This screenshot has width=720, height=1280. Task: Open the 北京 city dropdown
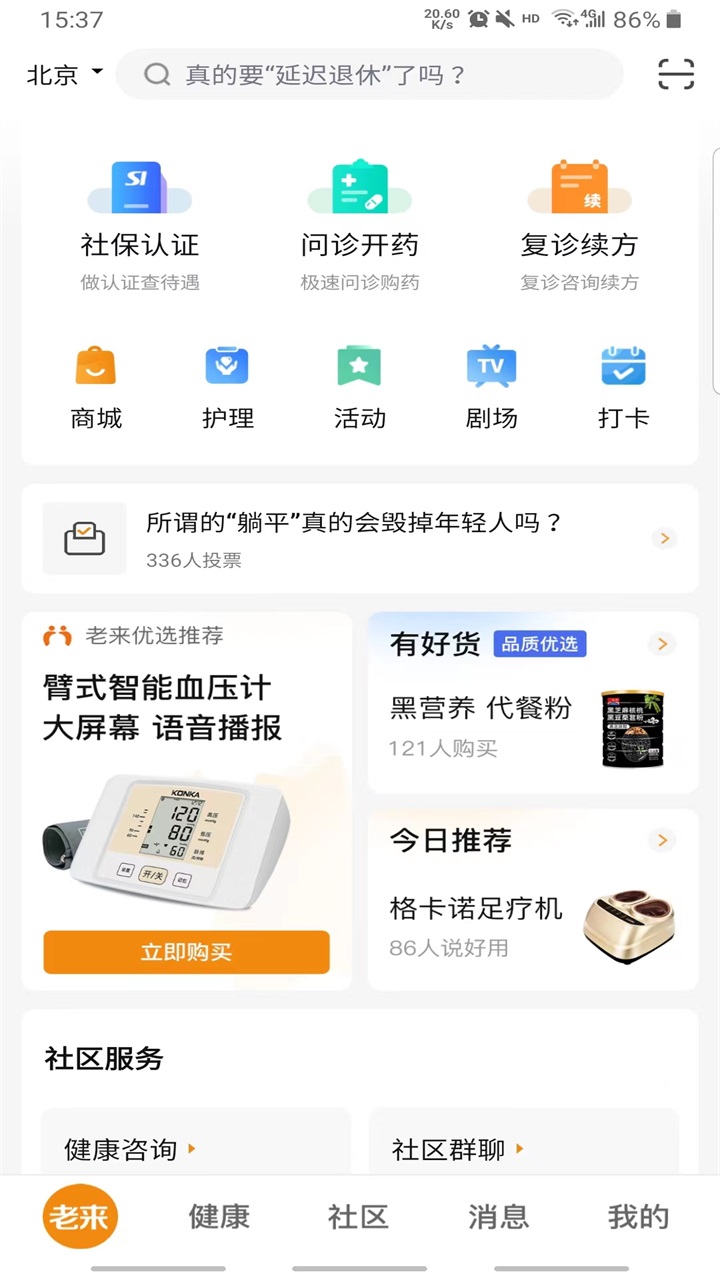coord(64,75)
